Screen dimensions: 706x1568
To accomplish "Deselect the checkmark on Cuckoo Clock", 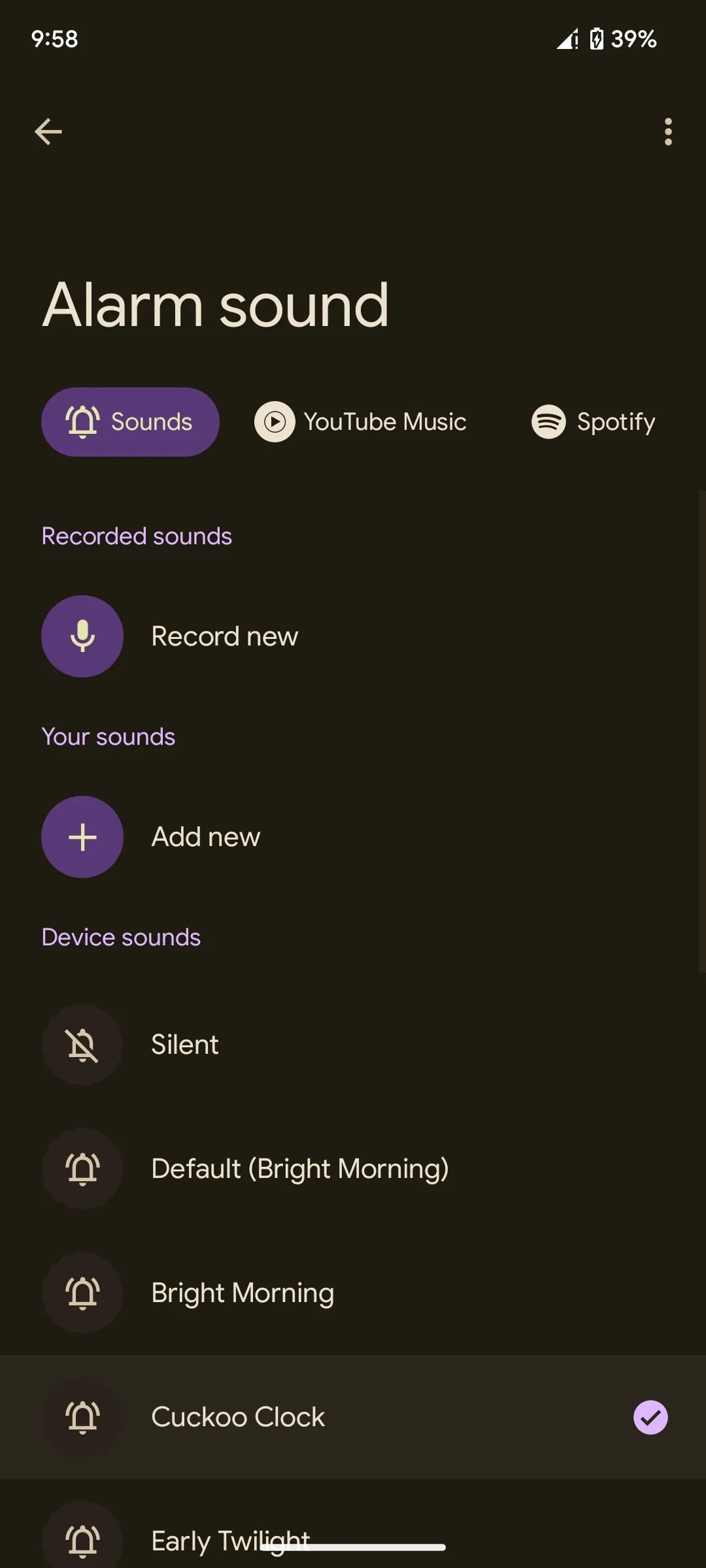I will point(650,1416).
